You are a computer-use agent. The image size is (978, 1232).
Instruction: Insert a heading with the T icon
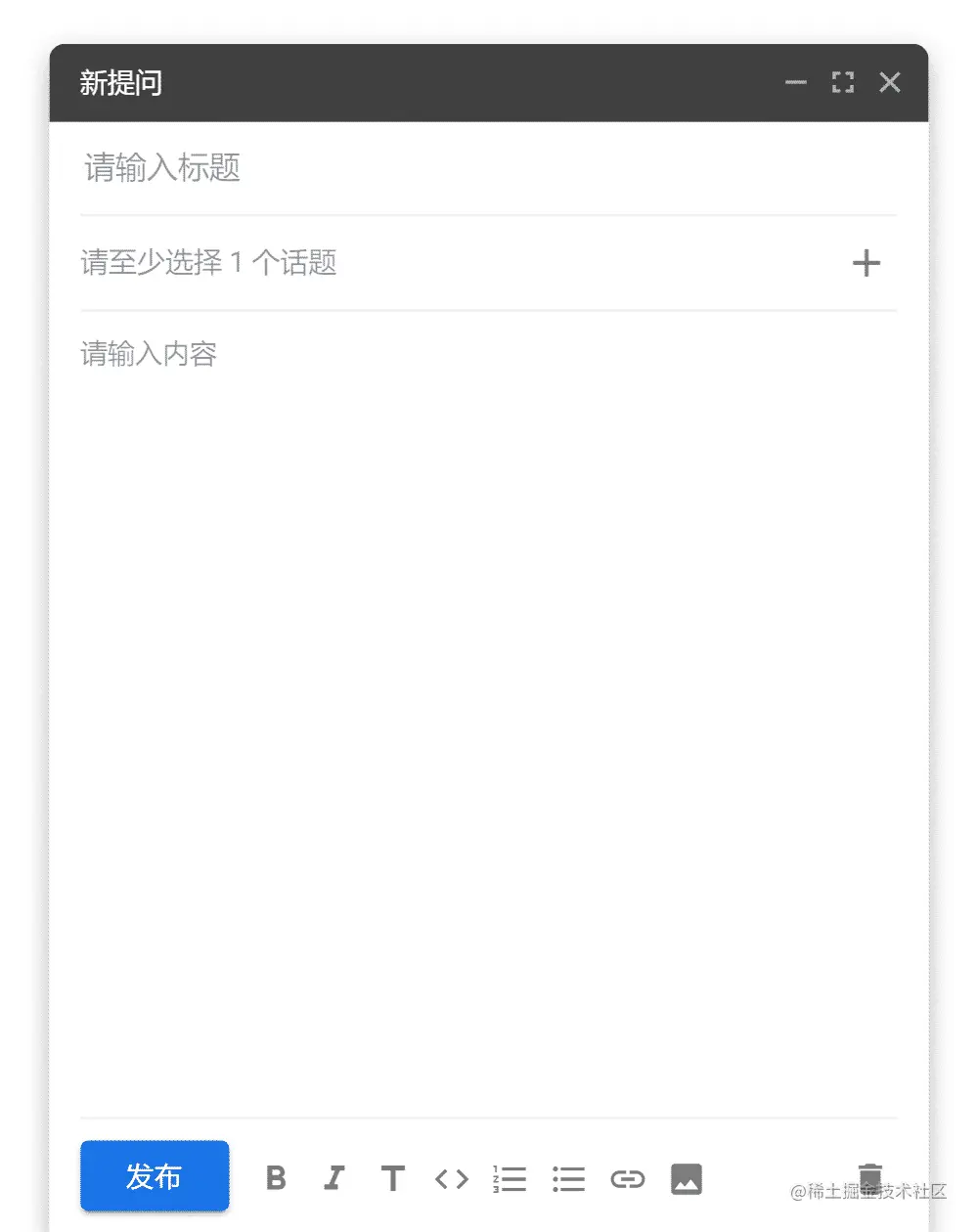(393, 1178)
